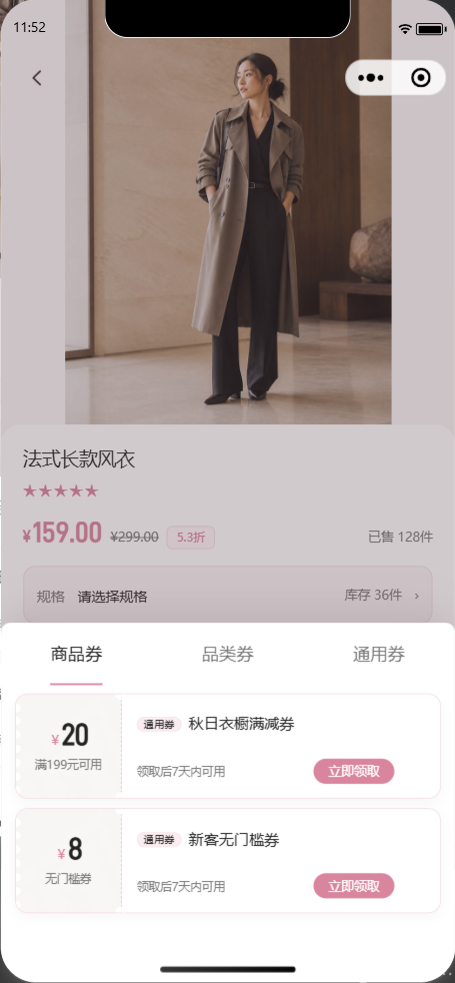The image size is (455, 983).
Task: Switch to the 通用券 tab
Action: click(379, 654)
